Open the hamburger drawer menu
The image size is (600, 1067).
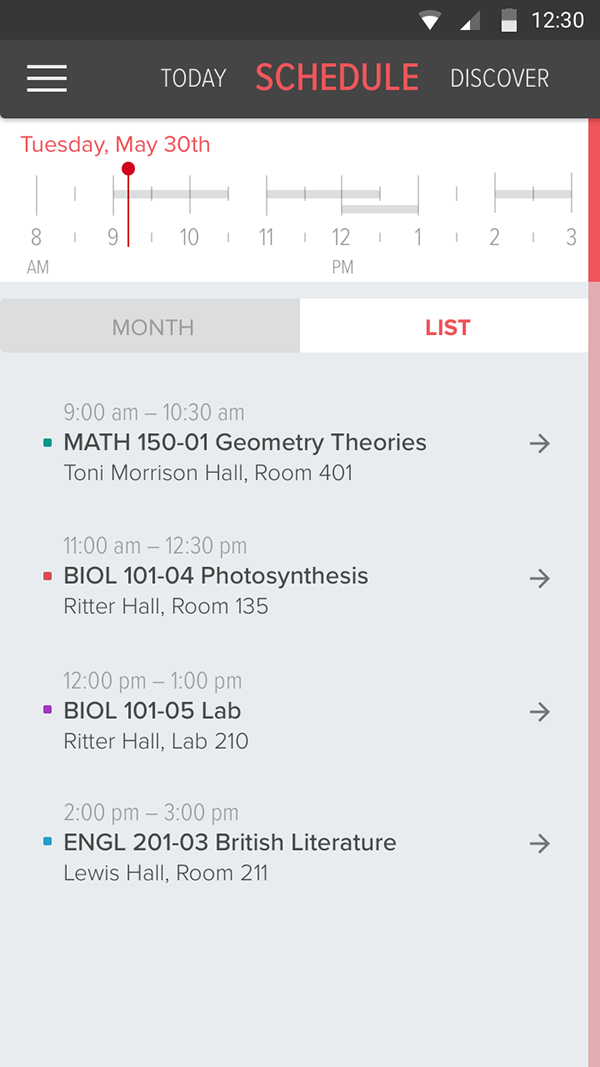[x=47, y=78]
